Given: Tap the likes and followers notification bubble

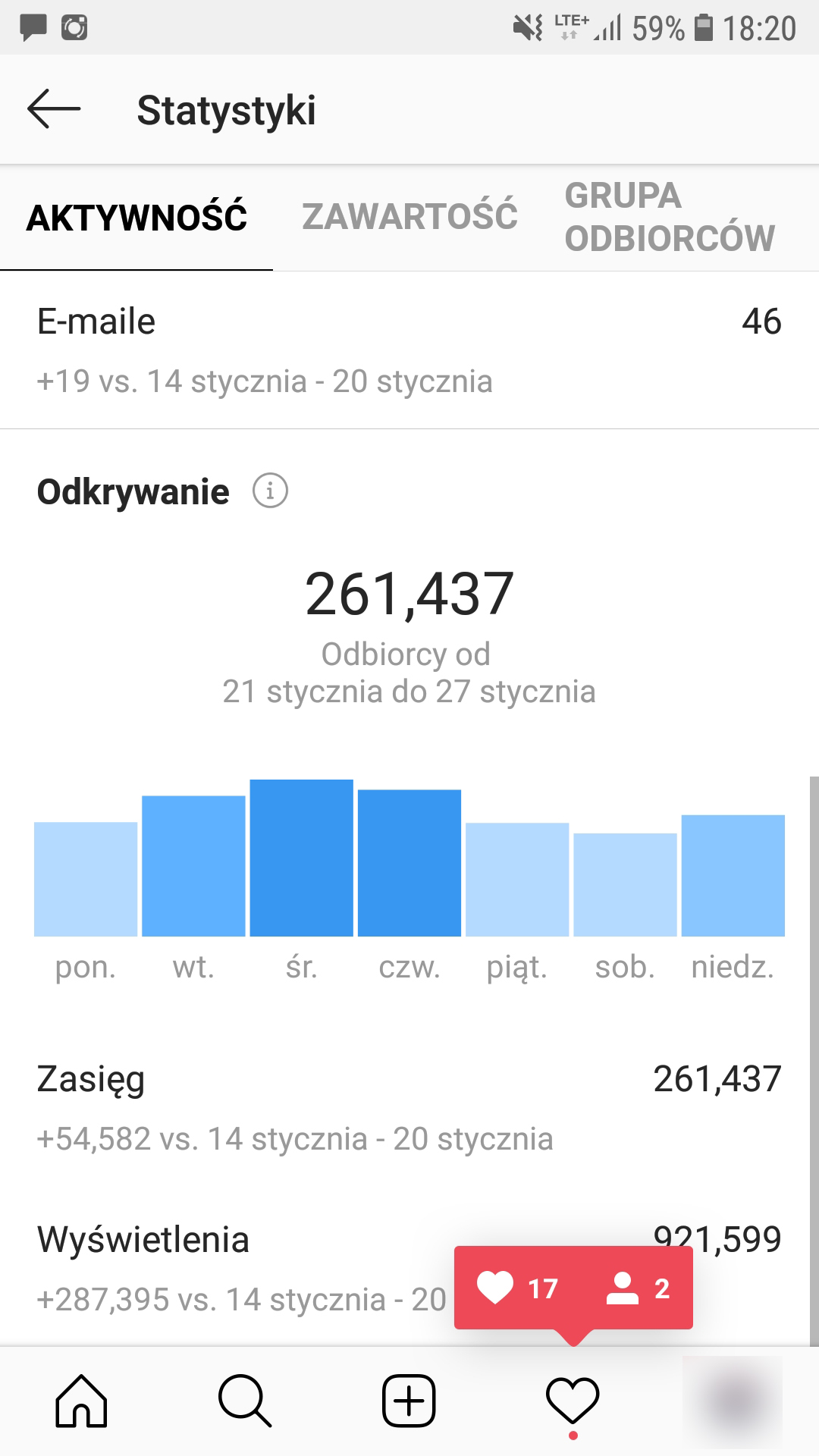Looking at the screenshot, I should tap(573, 1289).
